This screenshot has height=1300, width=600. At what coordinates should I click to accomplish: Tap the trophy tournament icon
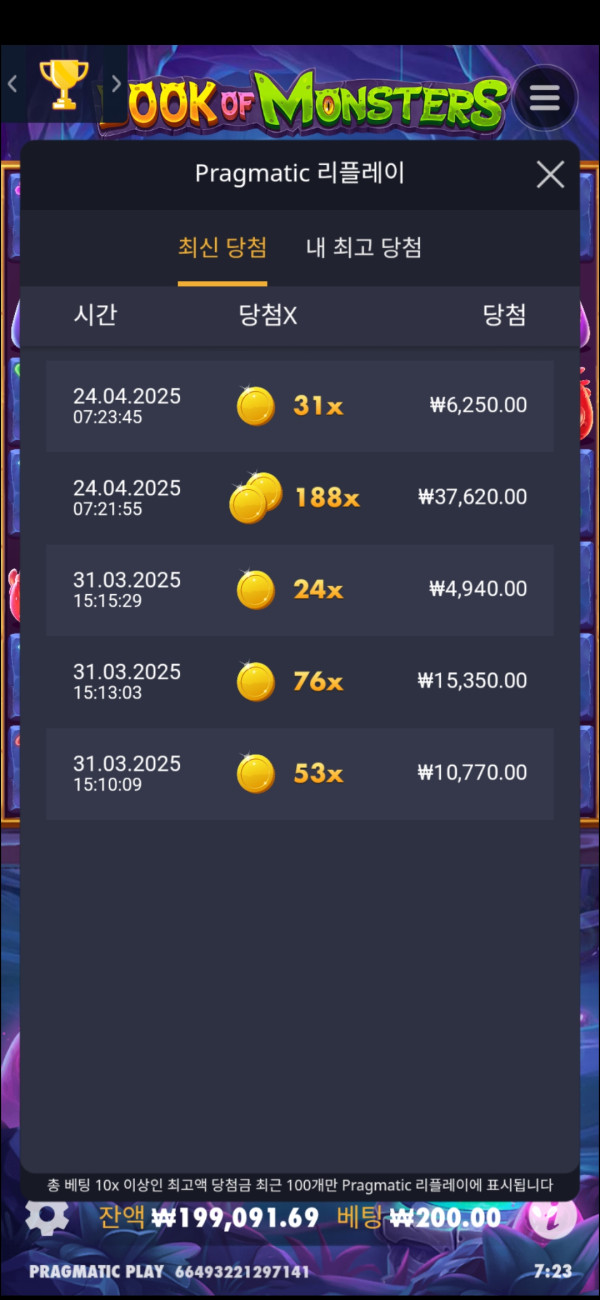click(64, 84)
